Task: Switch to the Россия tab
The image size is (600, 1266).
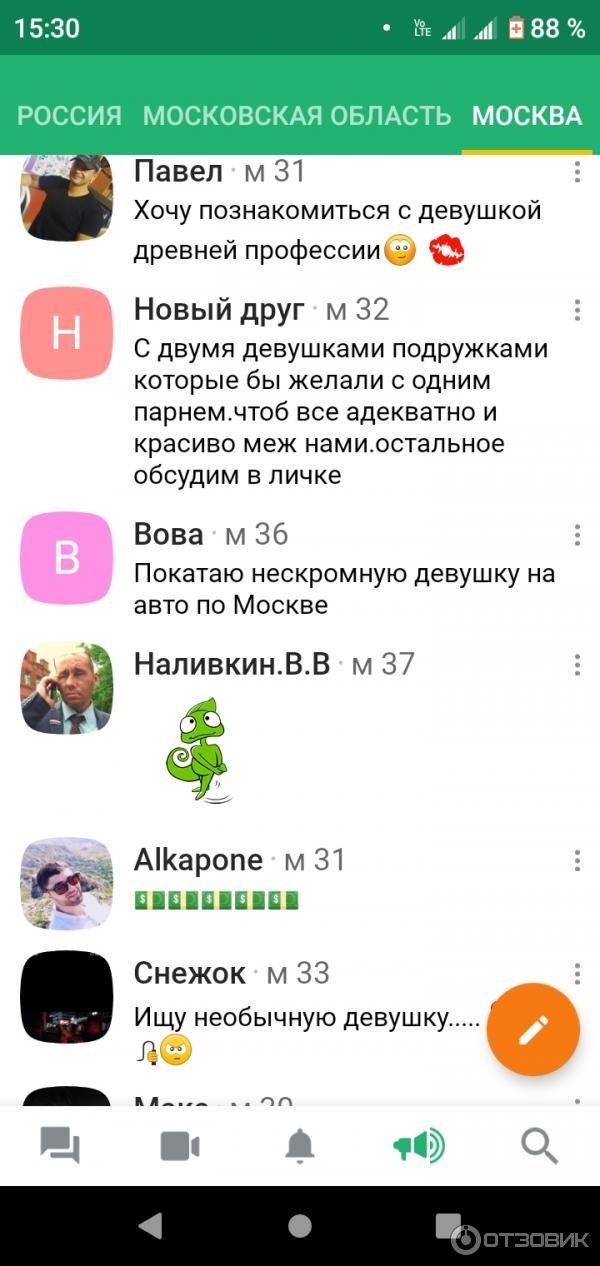Action: [69, 116]
